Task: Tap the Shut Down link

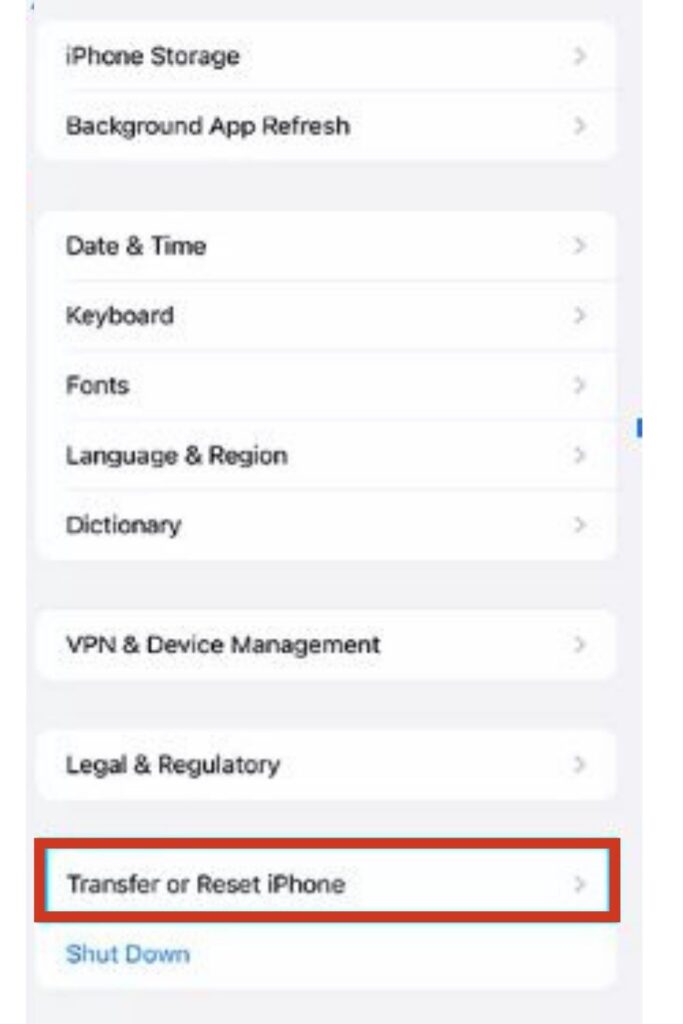Action: pos(127,954)
